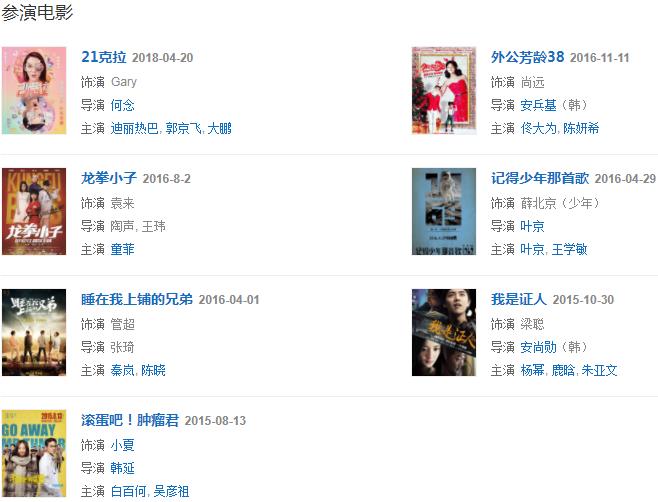Screen dimensions: 658x502
Task: Open 陈妍希's profile link
Action: [581, 128]
